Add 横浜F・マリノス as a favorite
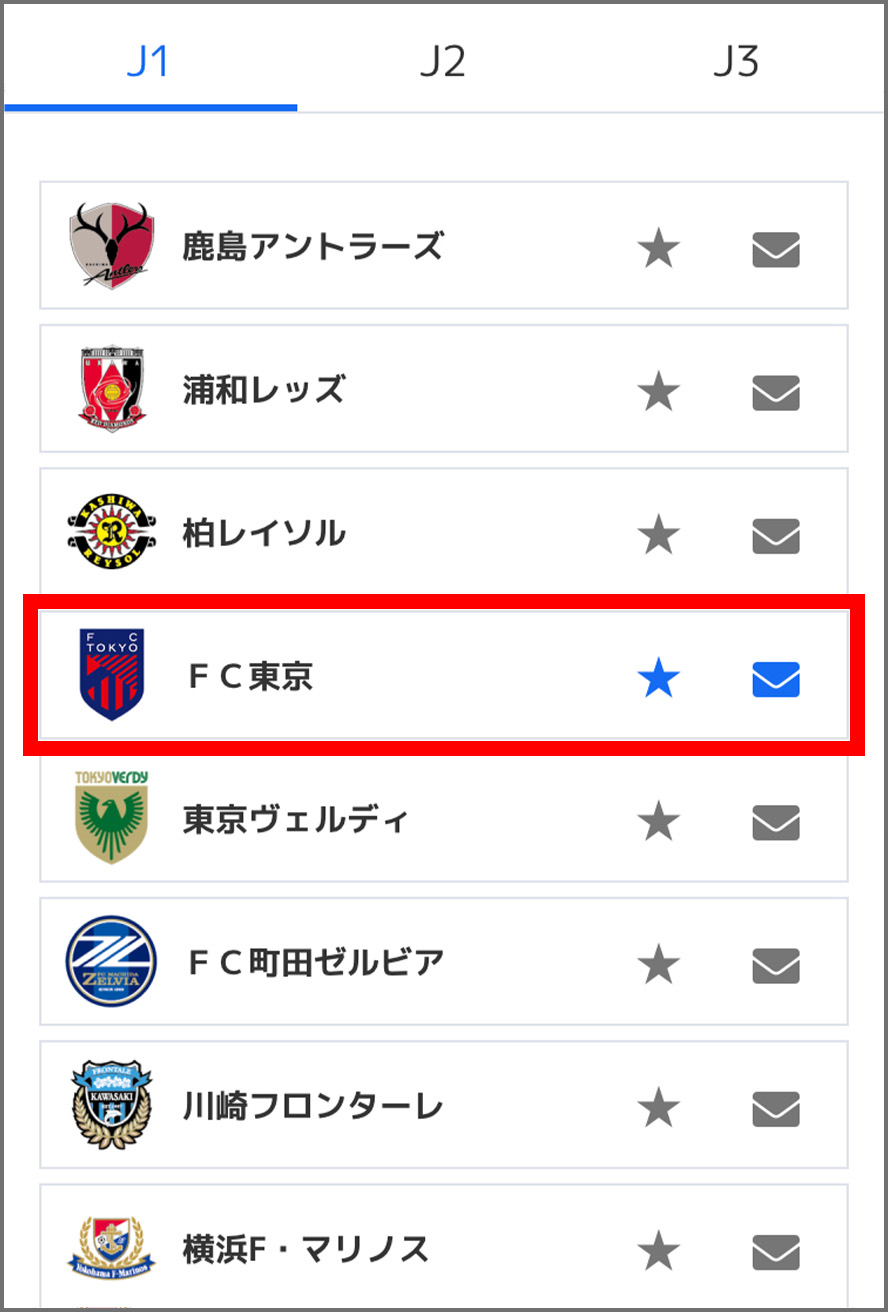The height and width of the screenshot is (1312, 888). point(658,1252)
